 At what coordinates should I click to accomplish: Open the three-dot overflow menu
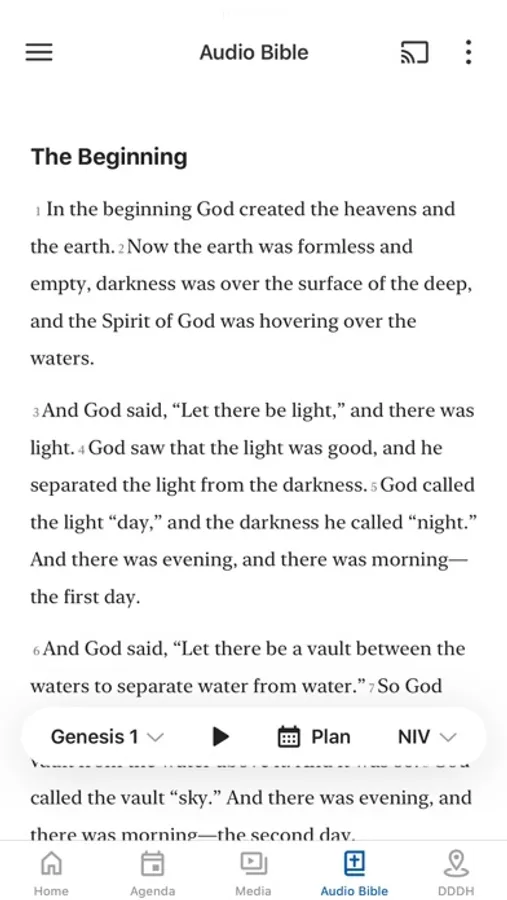(x=469, y=52)
